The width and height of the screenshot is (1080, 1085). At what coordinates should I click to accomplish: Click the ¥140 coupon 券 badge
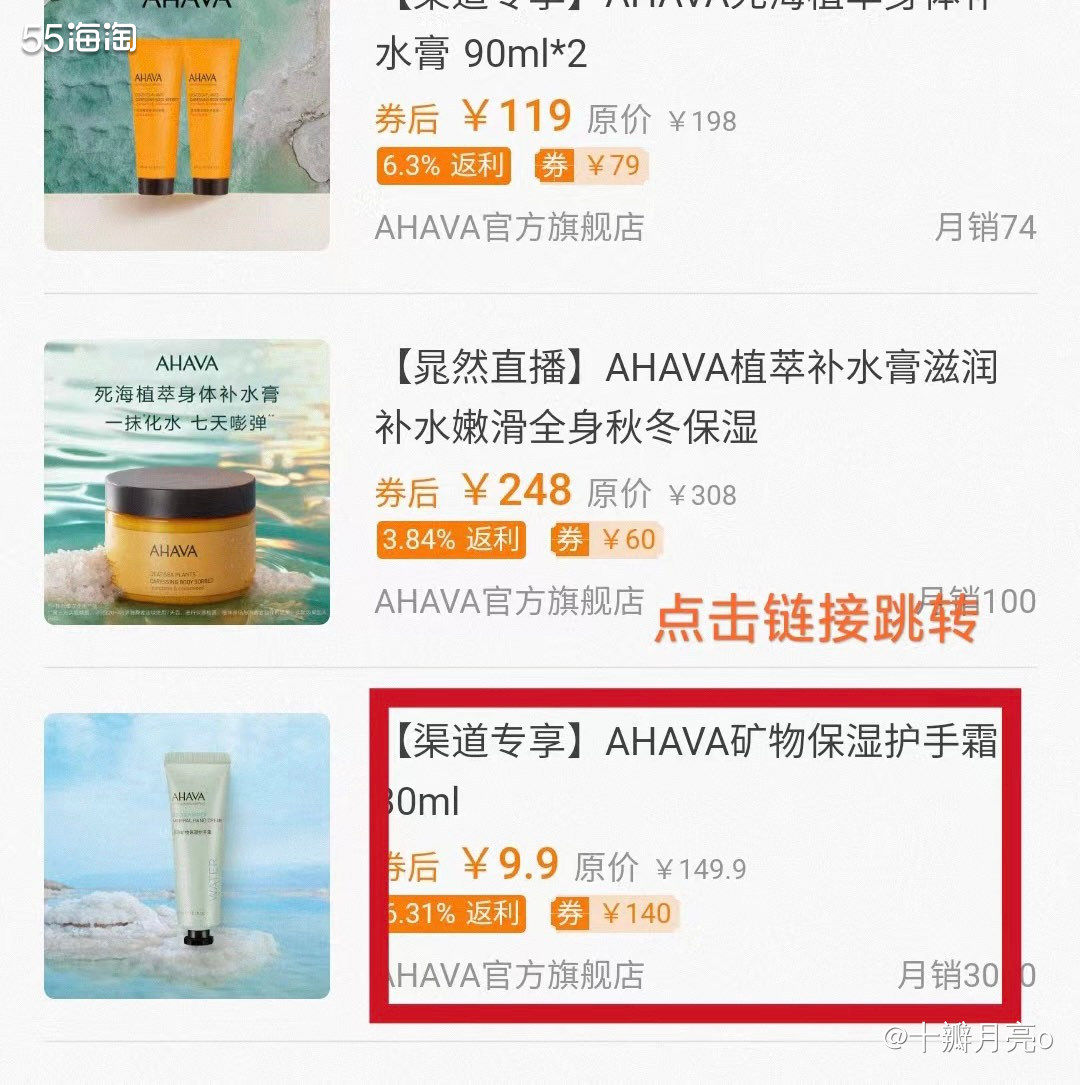[x=617, y=914]
